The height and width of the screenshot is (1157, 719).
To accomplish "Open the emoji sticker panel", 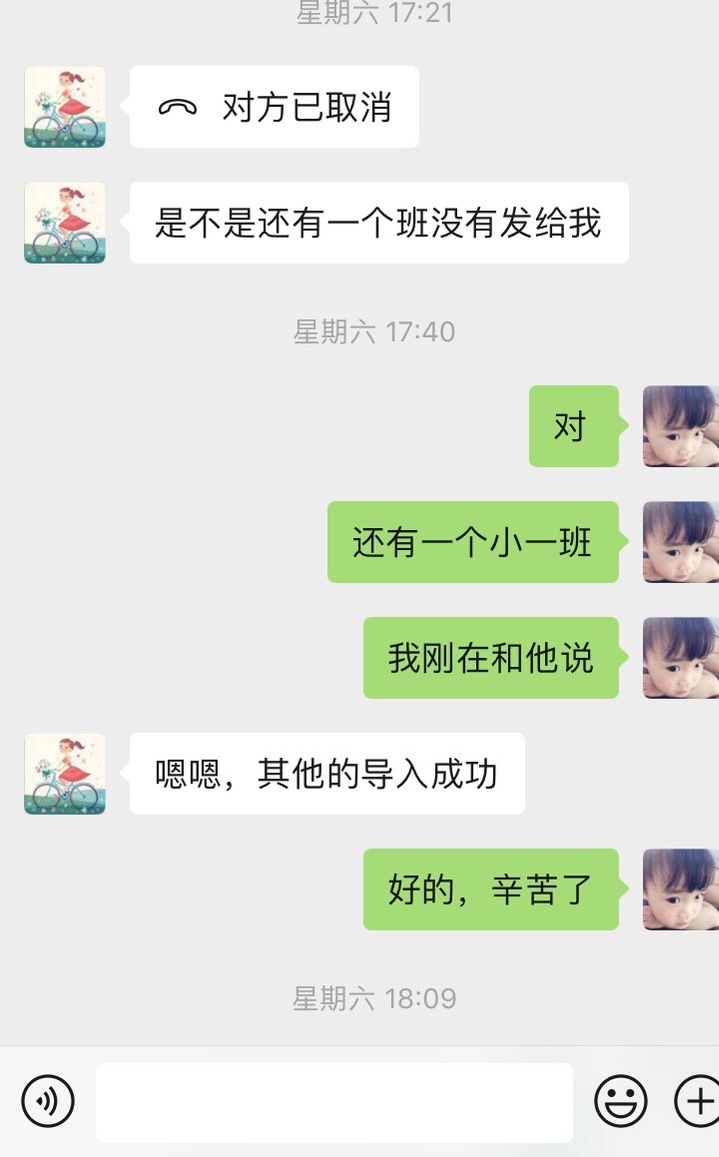I will (x=620, y=1102).
